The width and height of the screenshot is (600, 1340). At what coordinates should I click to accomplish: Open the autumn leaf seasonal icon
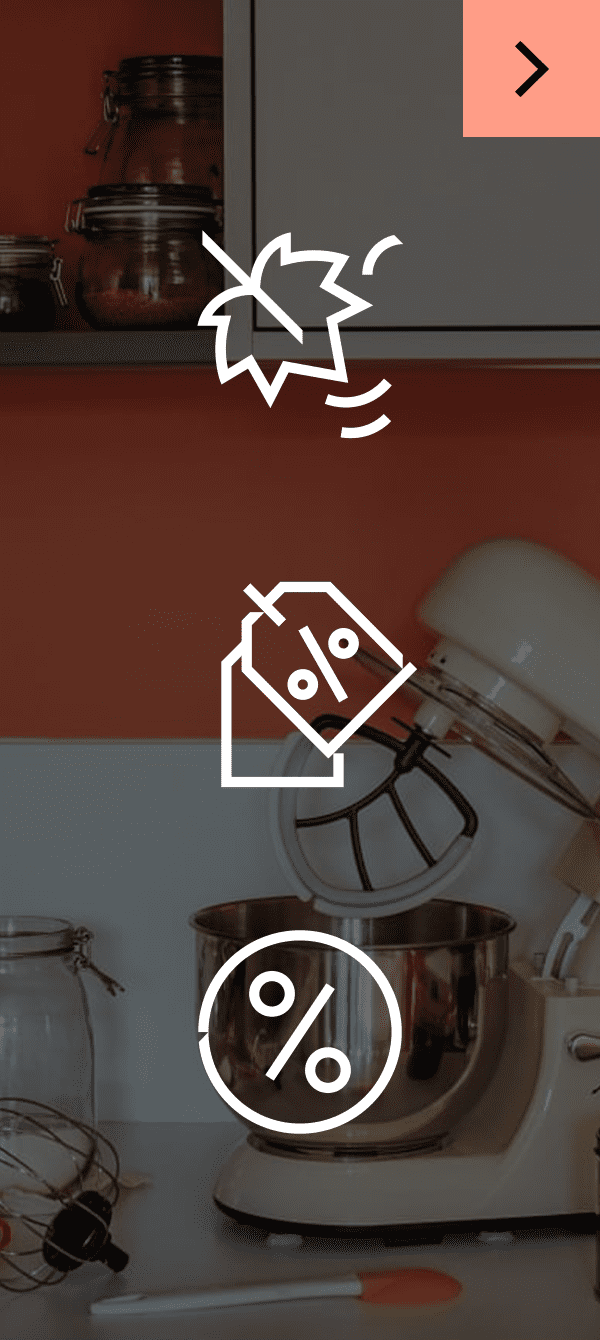300,333
